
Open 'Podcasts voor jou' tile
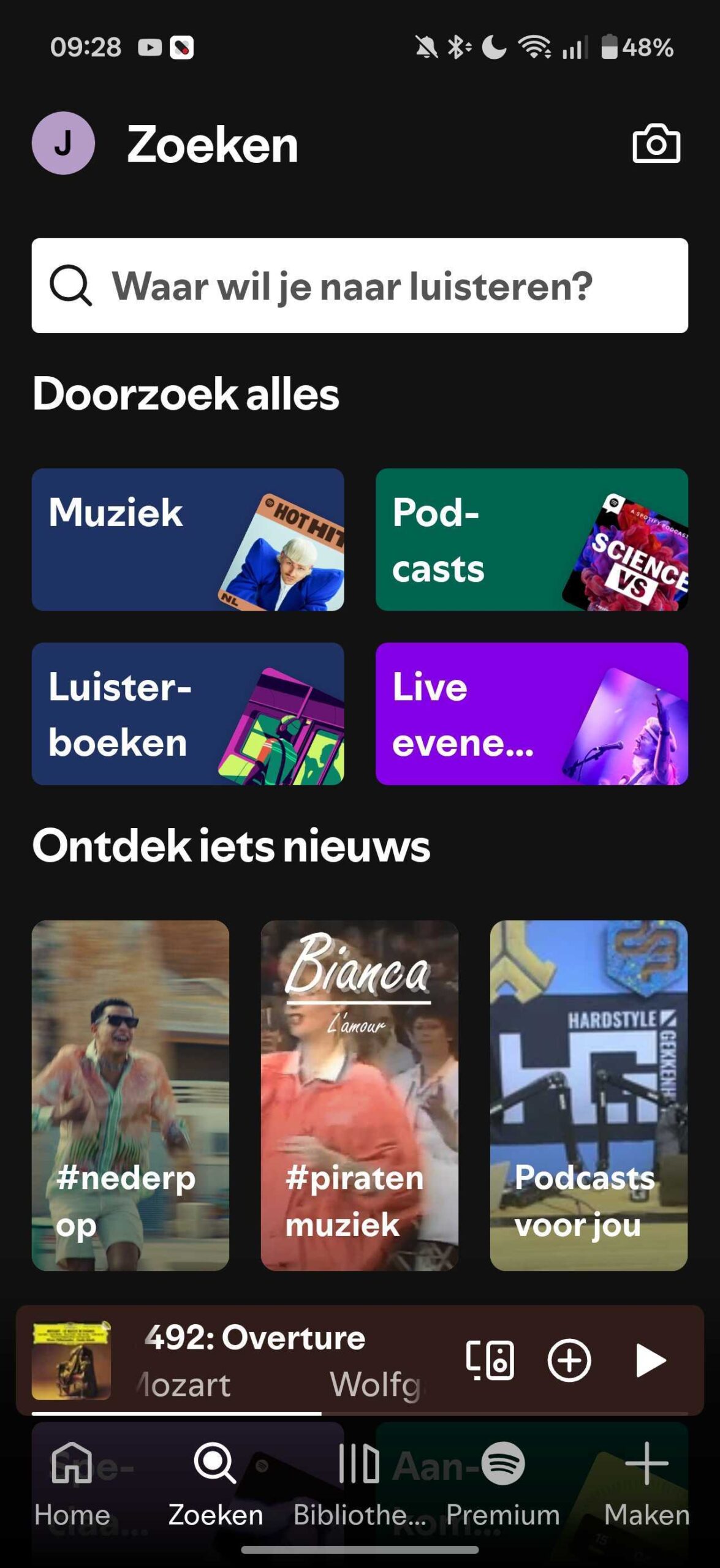tap(588, 1095)
